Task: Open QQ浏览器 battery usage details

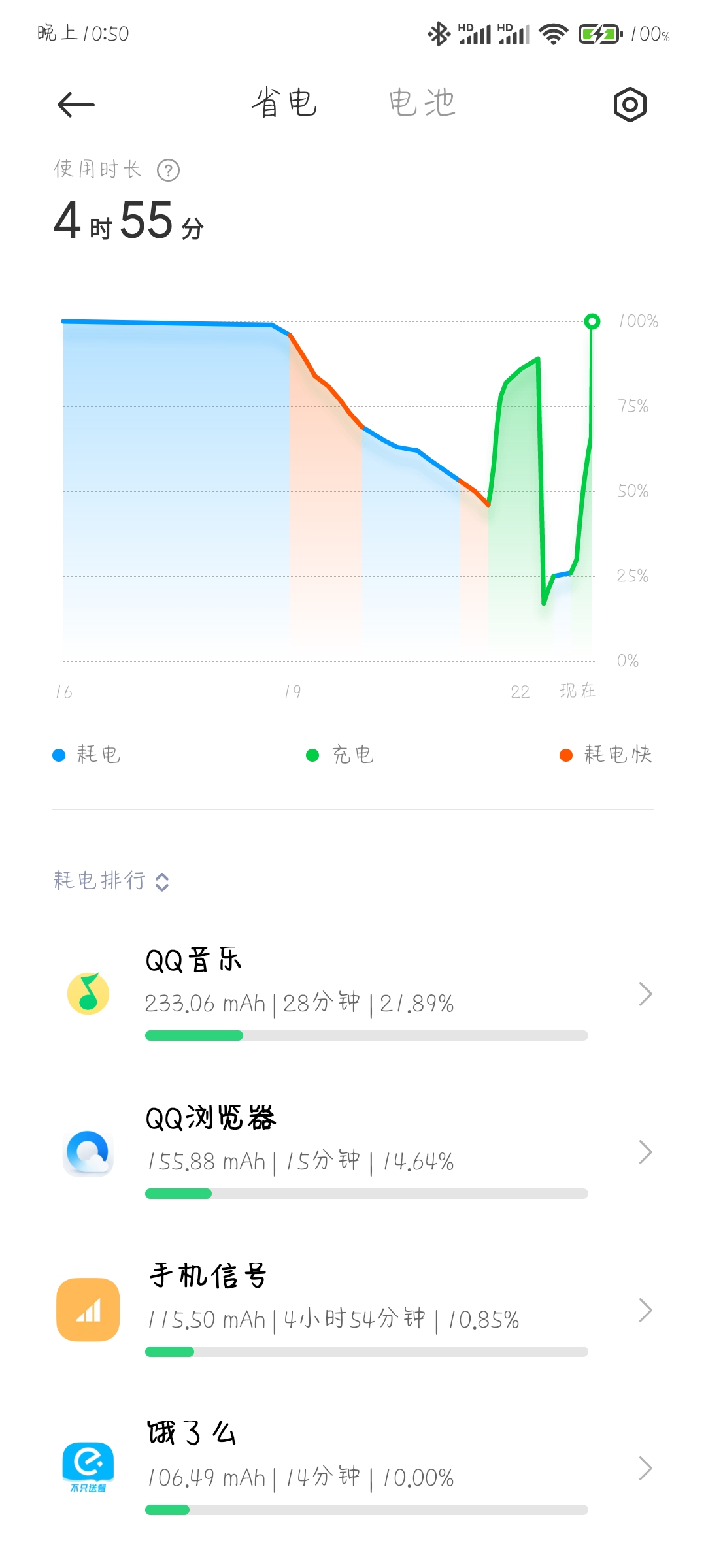Action: pyautogui.click(x=353, y=1152)
